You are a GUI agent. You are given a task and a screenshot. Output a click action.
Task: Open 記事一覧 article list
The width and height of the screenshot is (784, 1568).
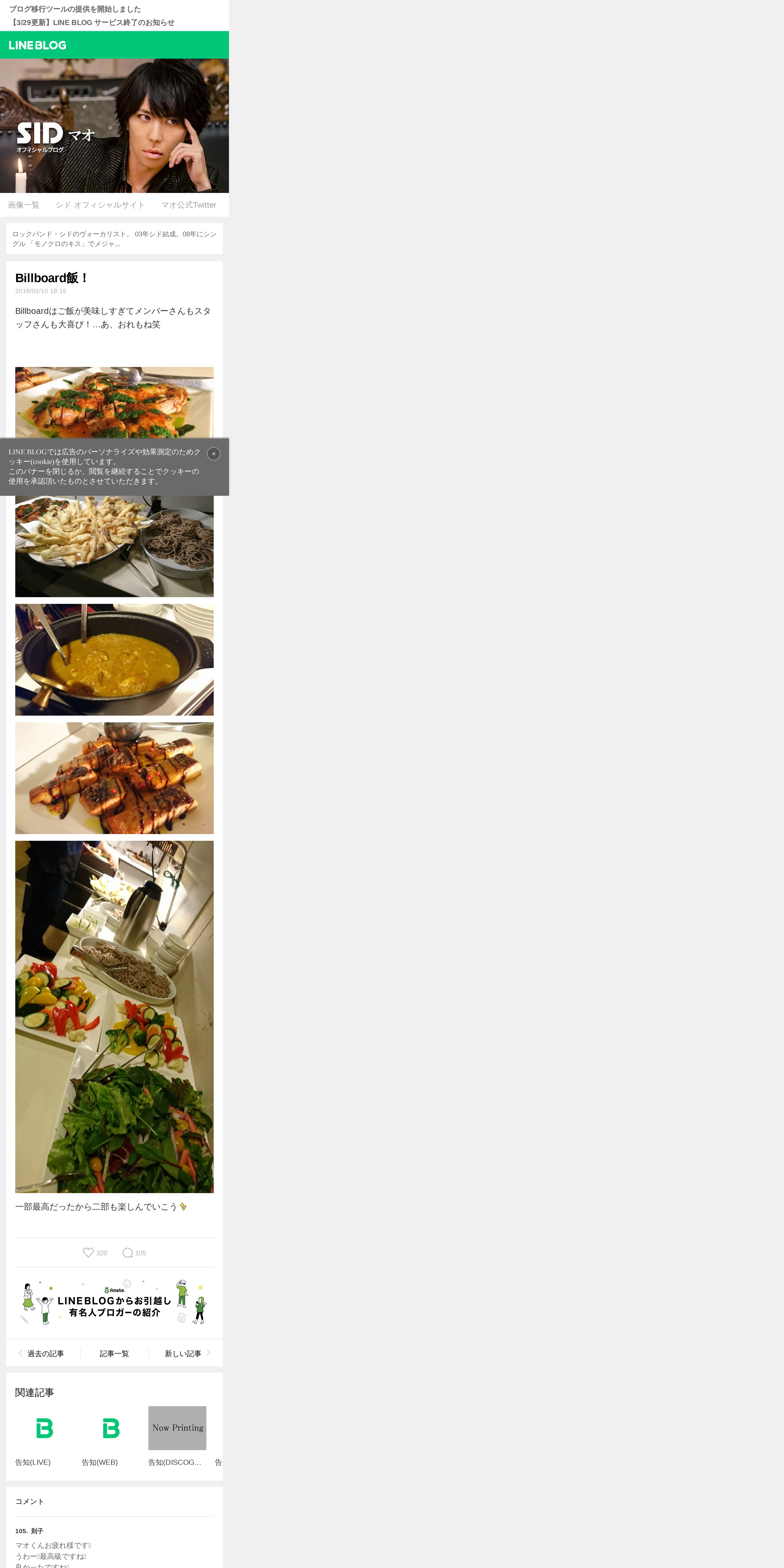(x=114, y=1354)
